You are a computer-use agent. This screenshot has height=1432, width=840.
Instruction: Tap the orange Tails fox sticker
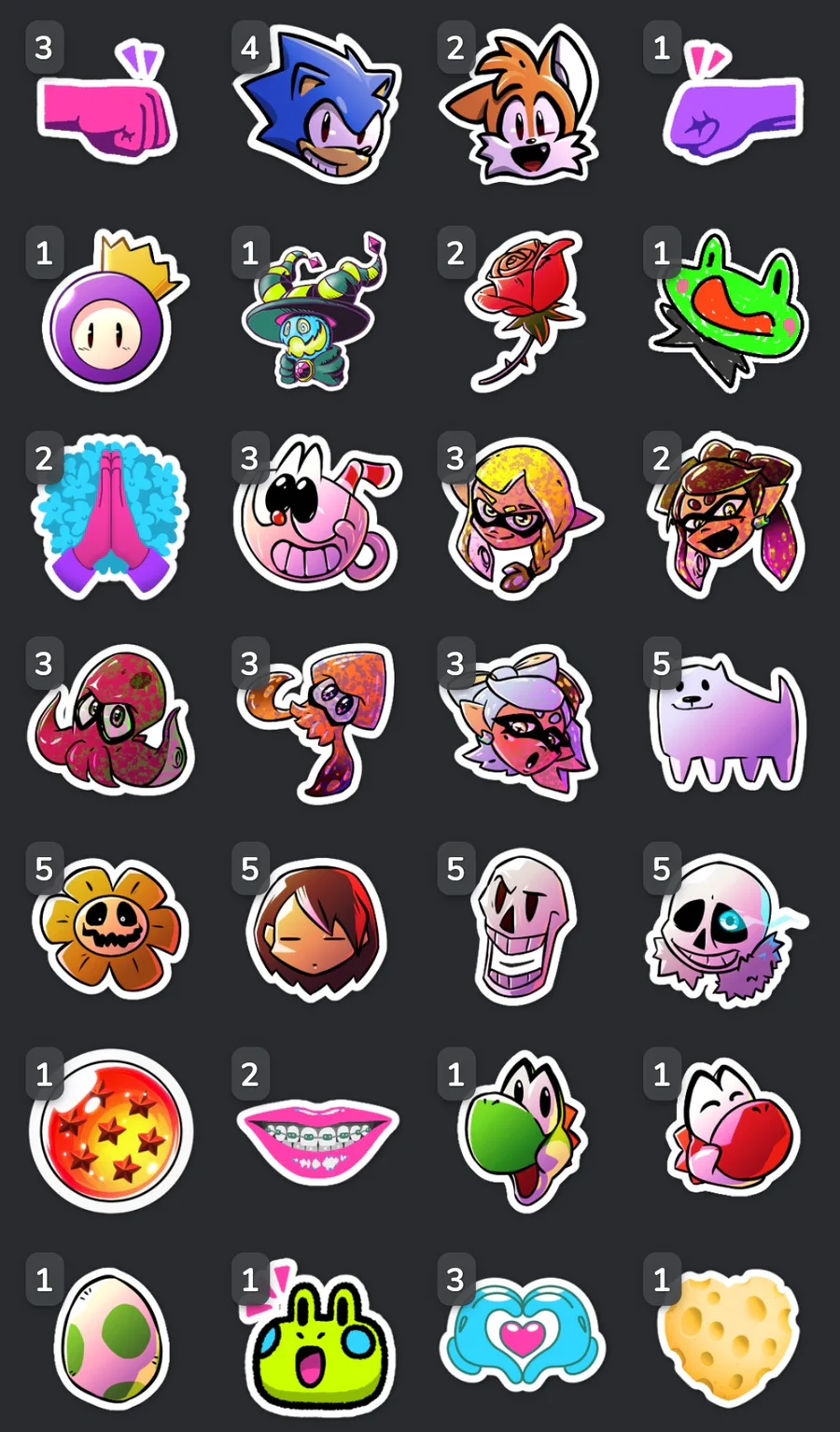(523, 107)
